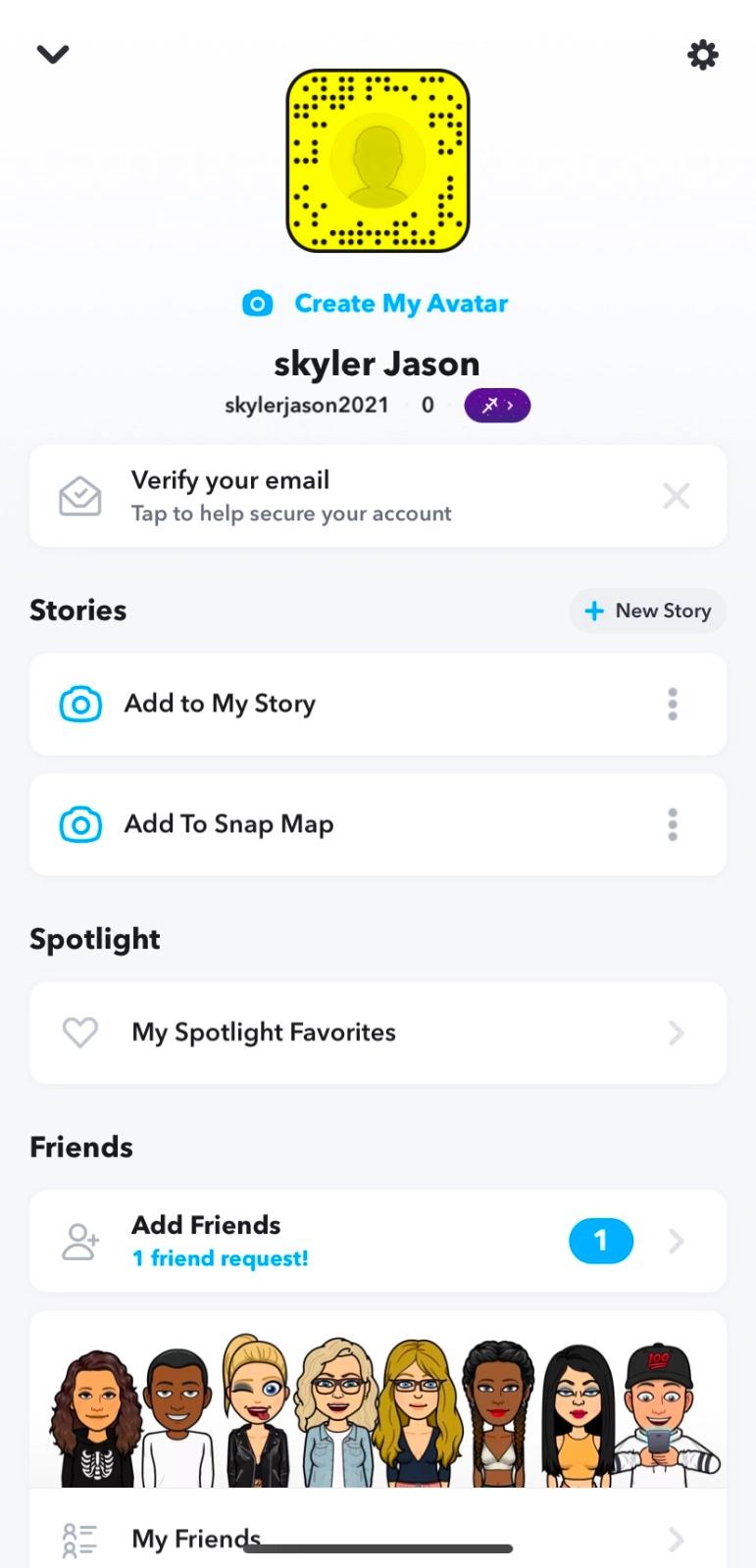Image resolution: width=756 pixels, height=1568 pixels.
Task: Close the profile with the down chevron
Action: [53, 54]
